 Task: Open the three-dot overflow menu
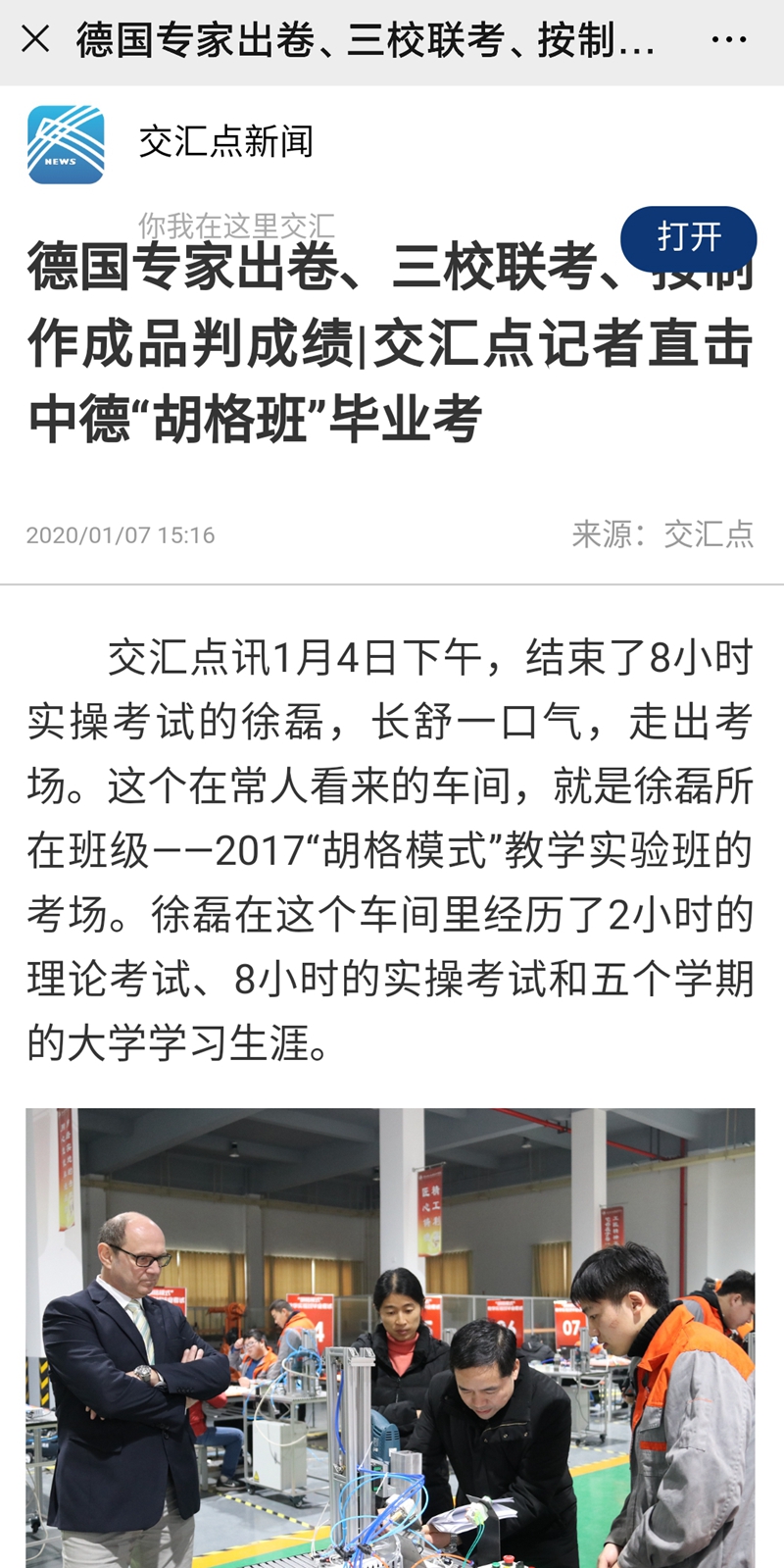[x=728, y=40]
